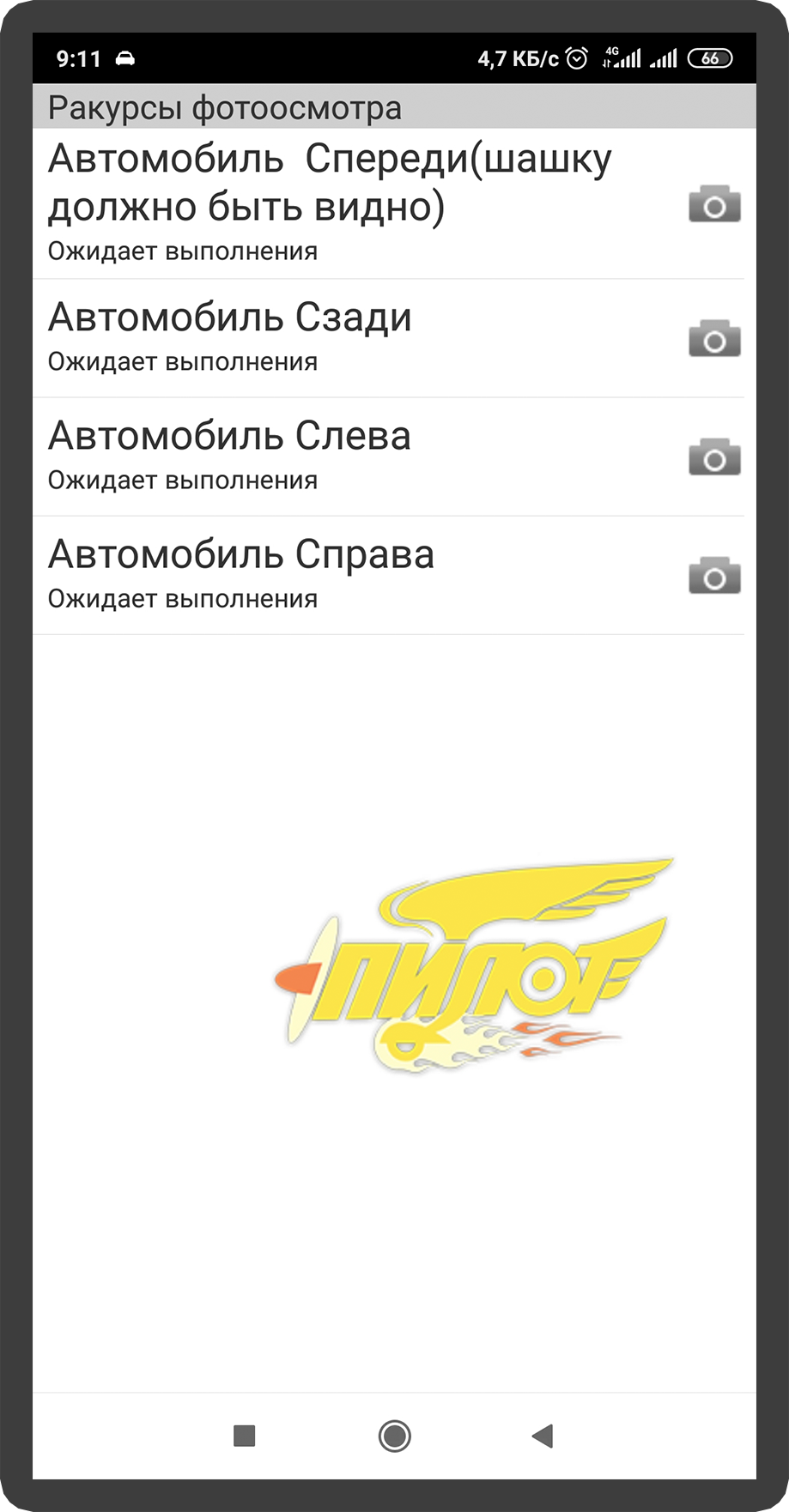The height and width of the screenshot is (1512, 789).
Task: Go back with the system back button
Action: [x=543, y=1436]
